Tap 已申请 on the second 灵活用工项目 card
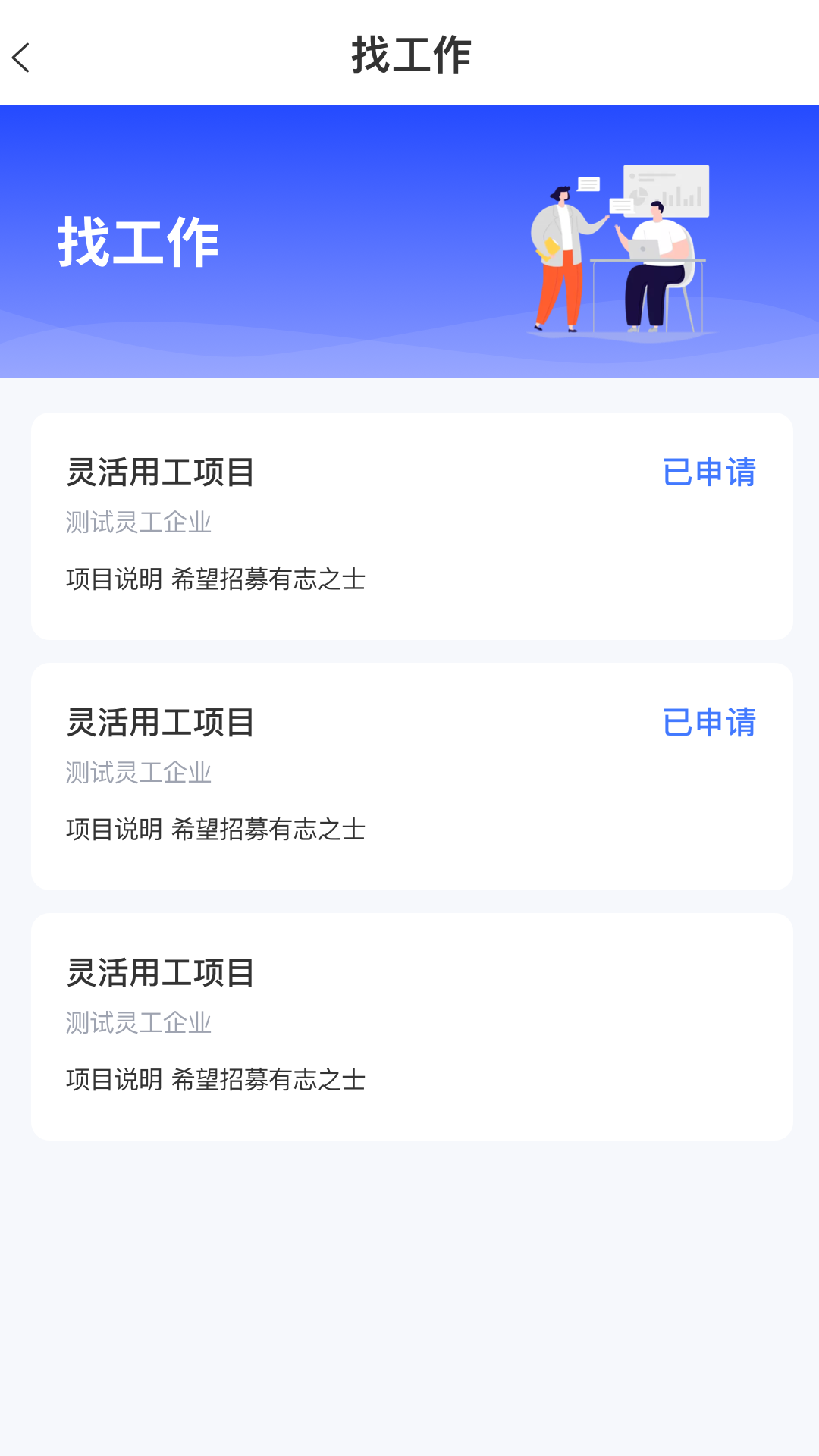 tap(708, 724)
